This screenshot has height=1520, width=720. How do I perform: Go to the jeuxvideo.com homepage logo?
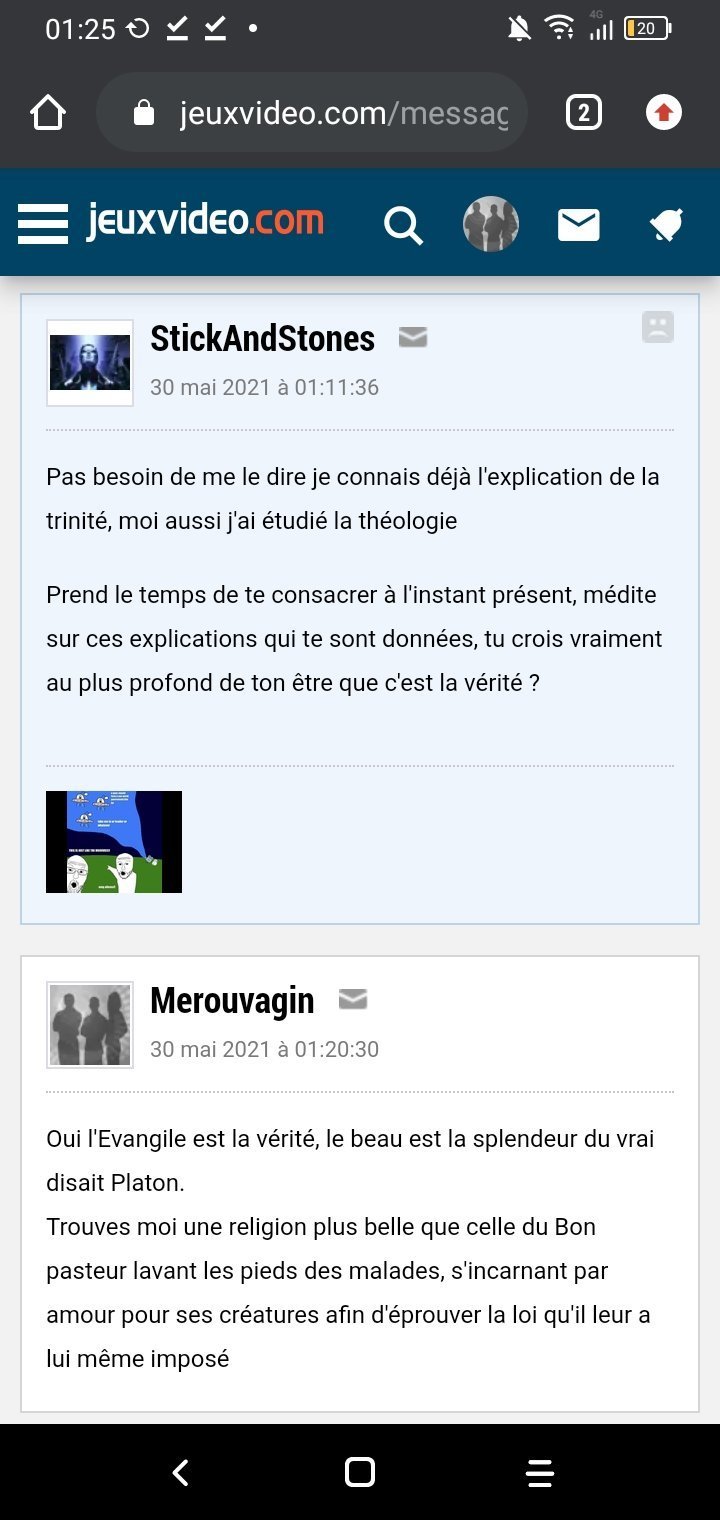(205, 221)
